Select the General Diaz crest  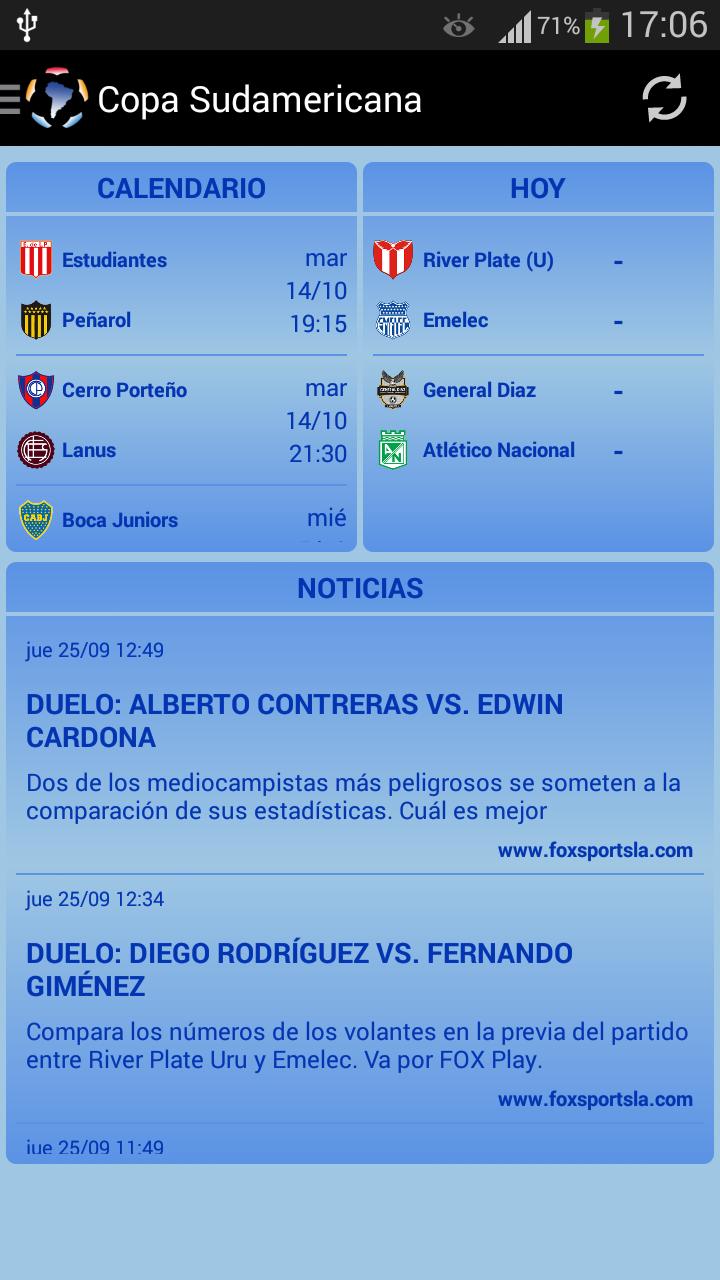point(393,390)
